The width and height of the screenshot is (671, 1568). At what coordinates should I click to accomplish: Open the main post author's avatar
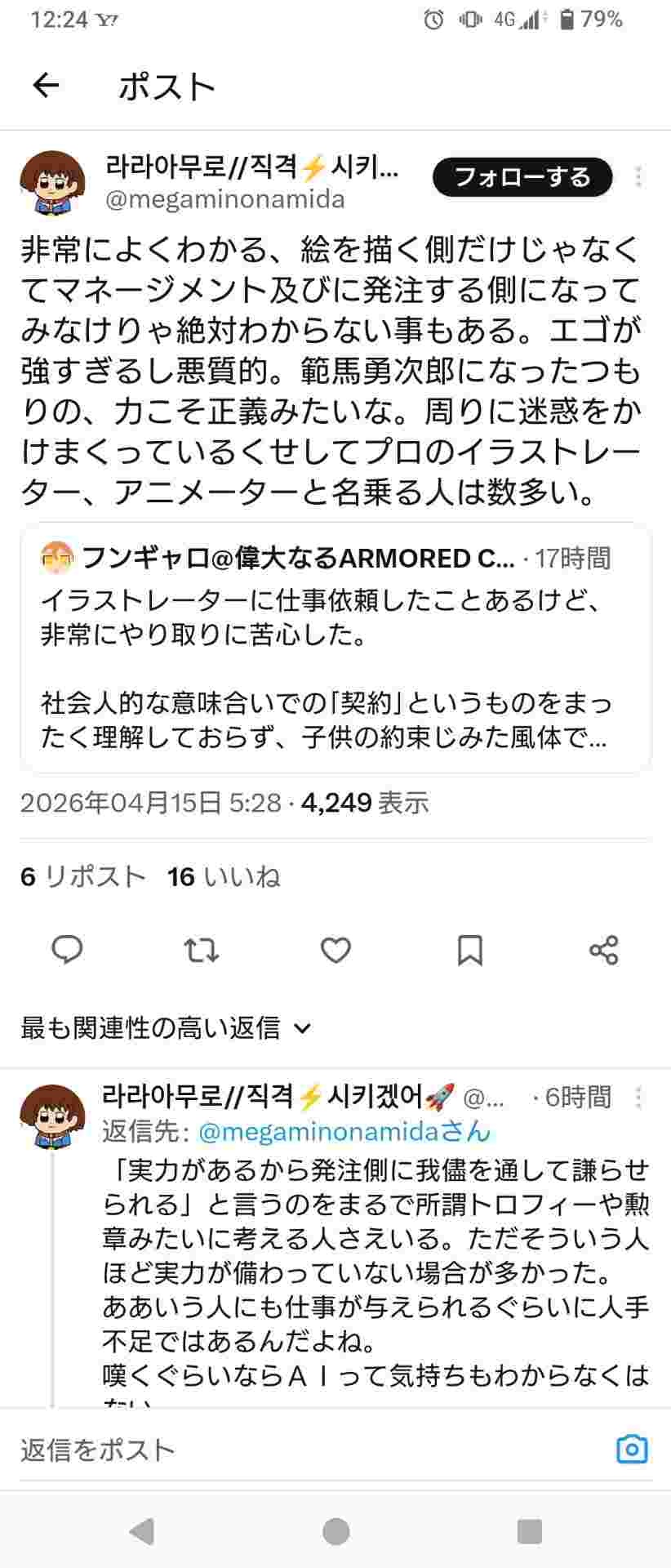click(53, 183)
